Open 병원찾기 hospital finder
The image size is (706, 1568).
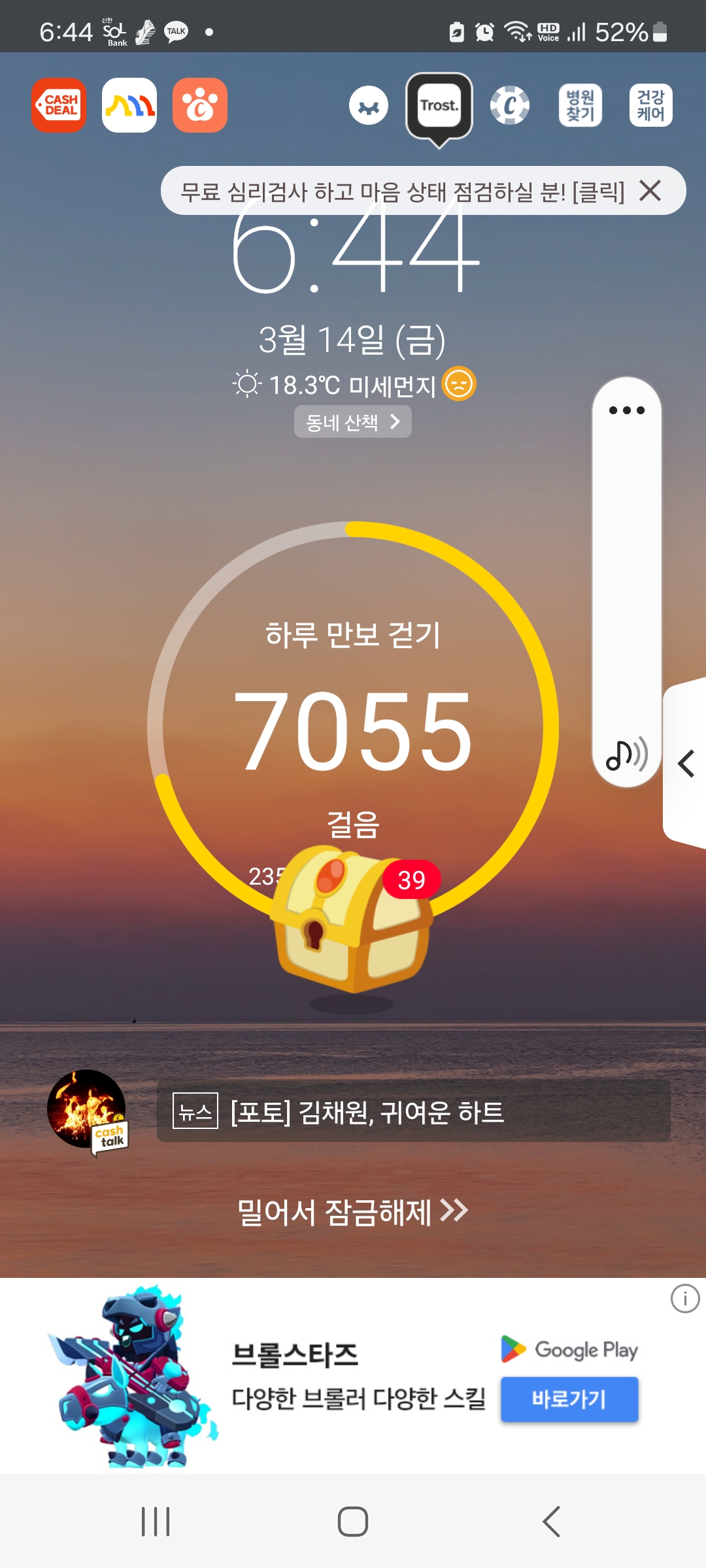tap(580, 105)
